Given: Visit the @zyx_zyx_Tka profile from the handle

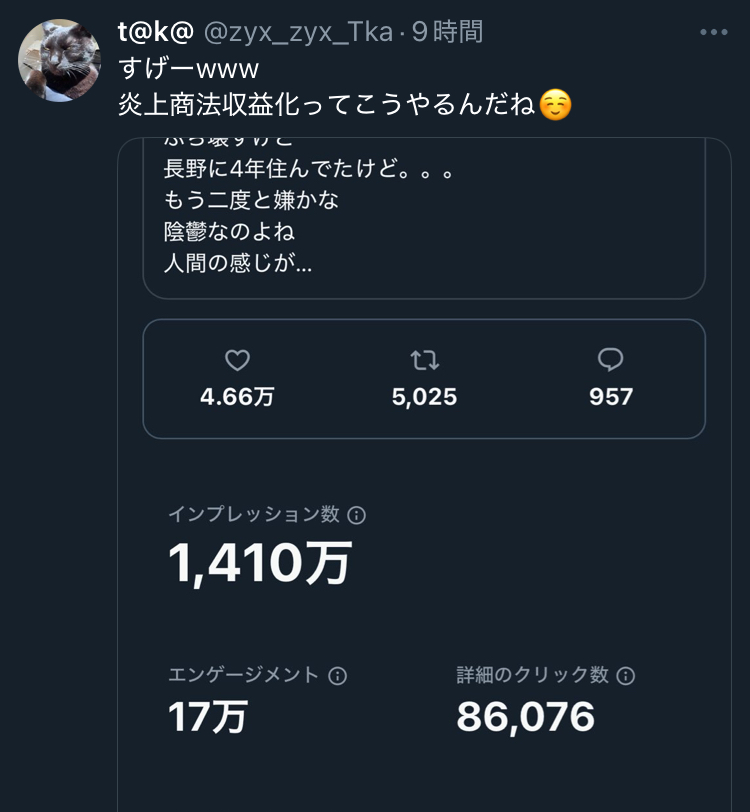Looking at the screenshot, I should coord(298,33).
